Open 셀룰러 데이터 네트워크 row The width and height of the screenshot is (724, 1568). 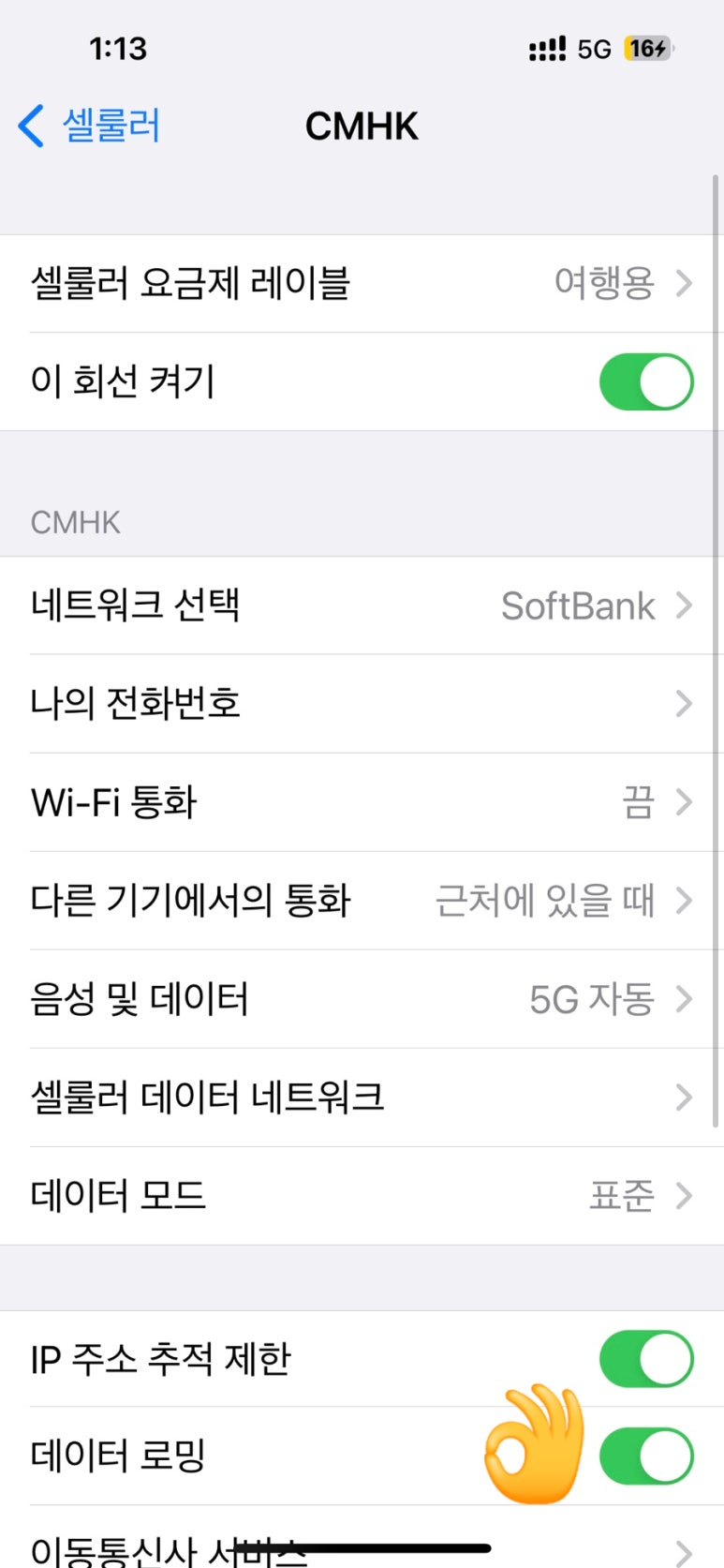pyautogui.click(x=362, y=1098)
